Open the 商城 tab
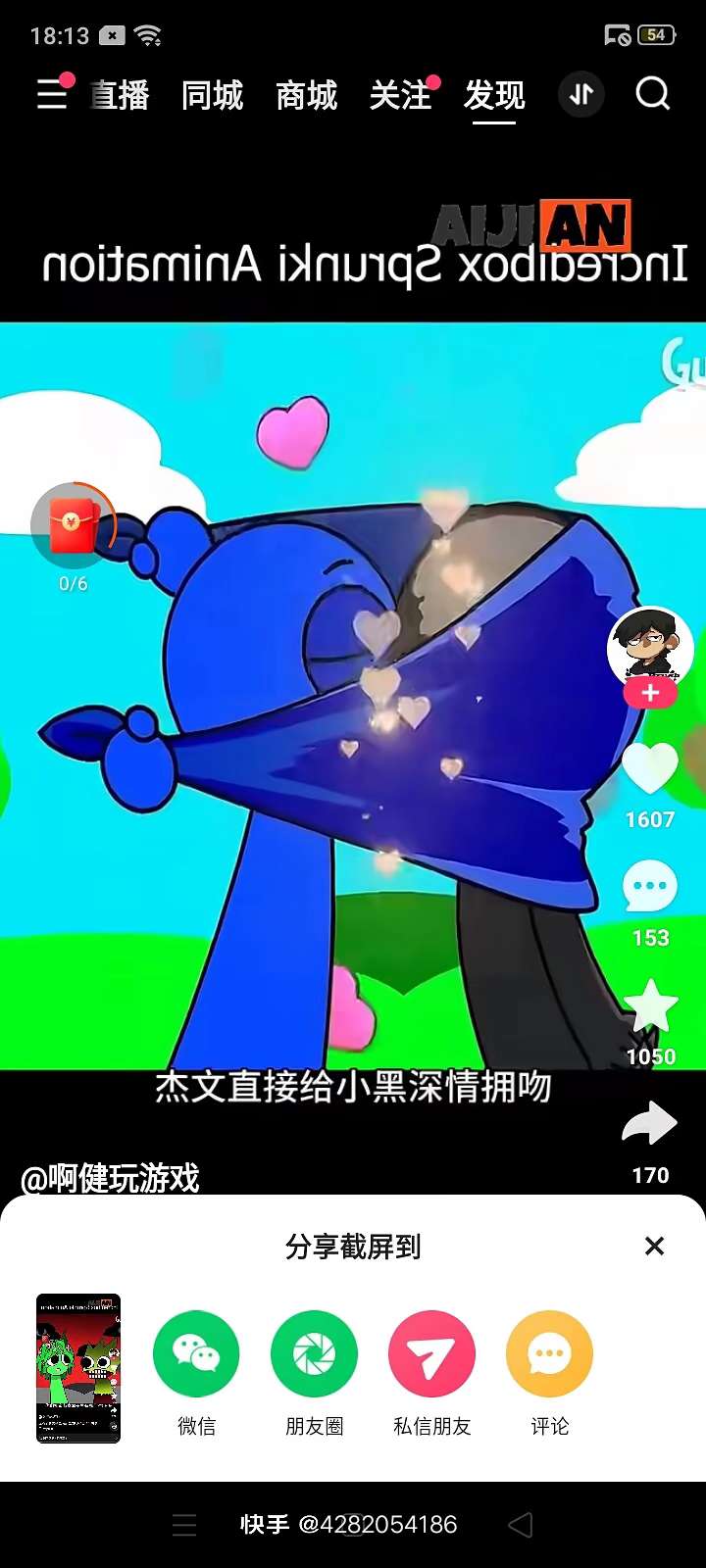 click(306, 96)
